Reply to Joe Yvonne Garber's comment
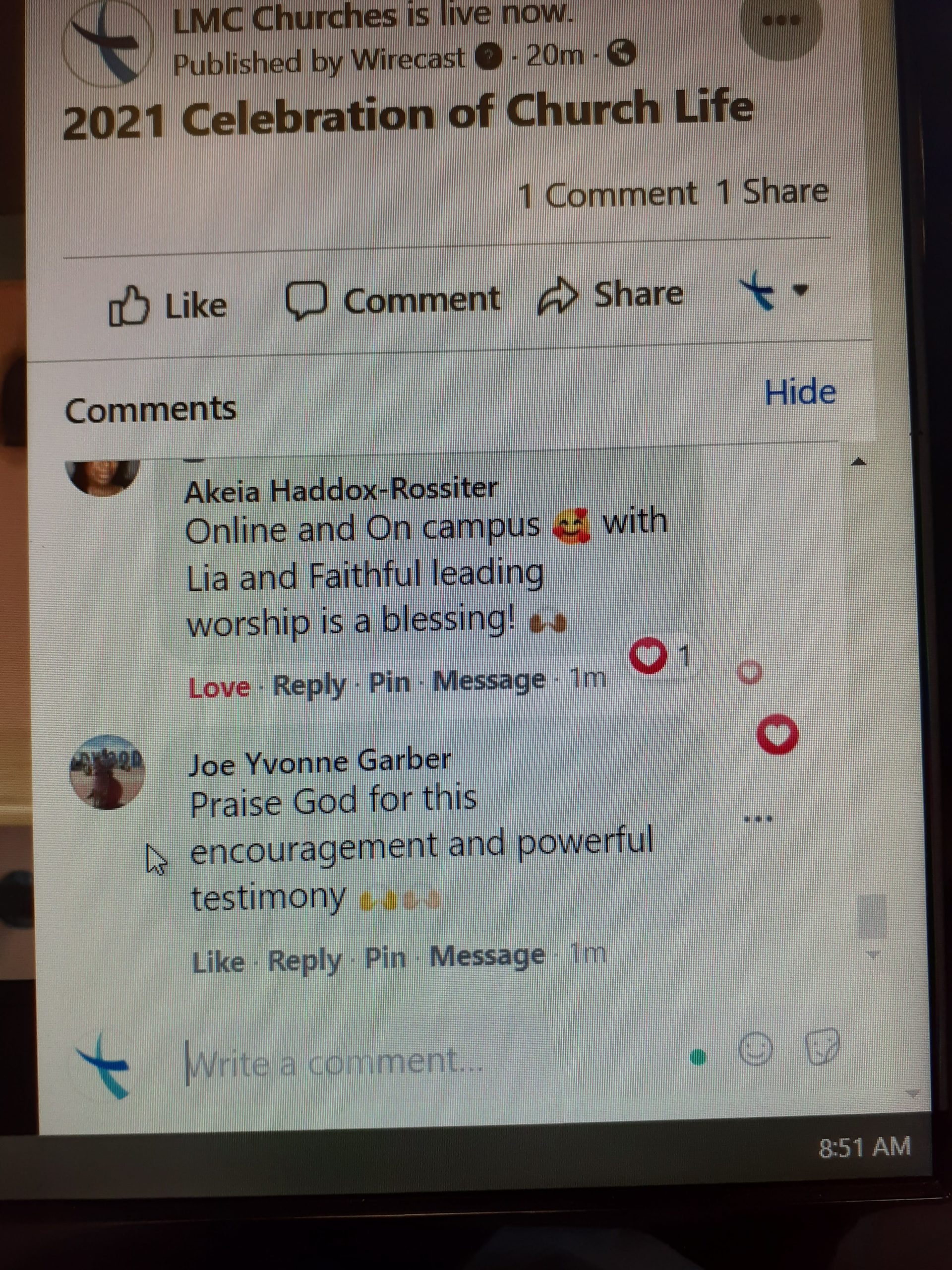Image resolution: width=952 pixels, height=1270 pixels. pos(304,960)
